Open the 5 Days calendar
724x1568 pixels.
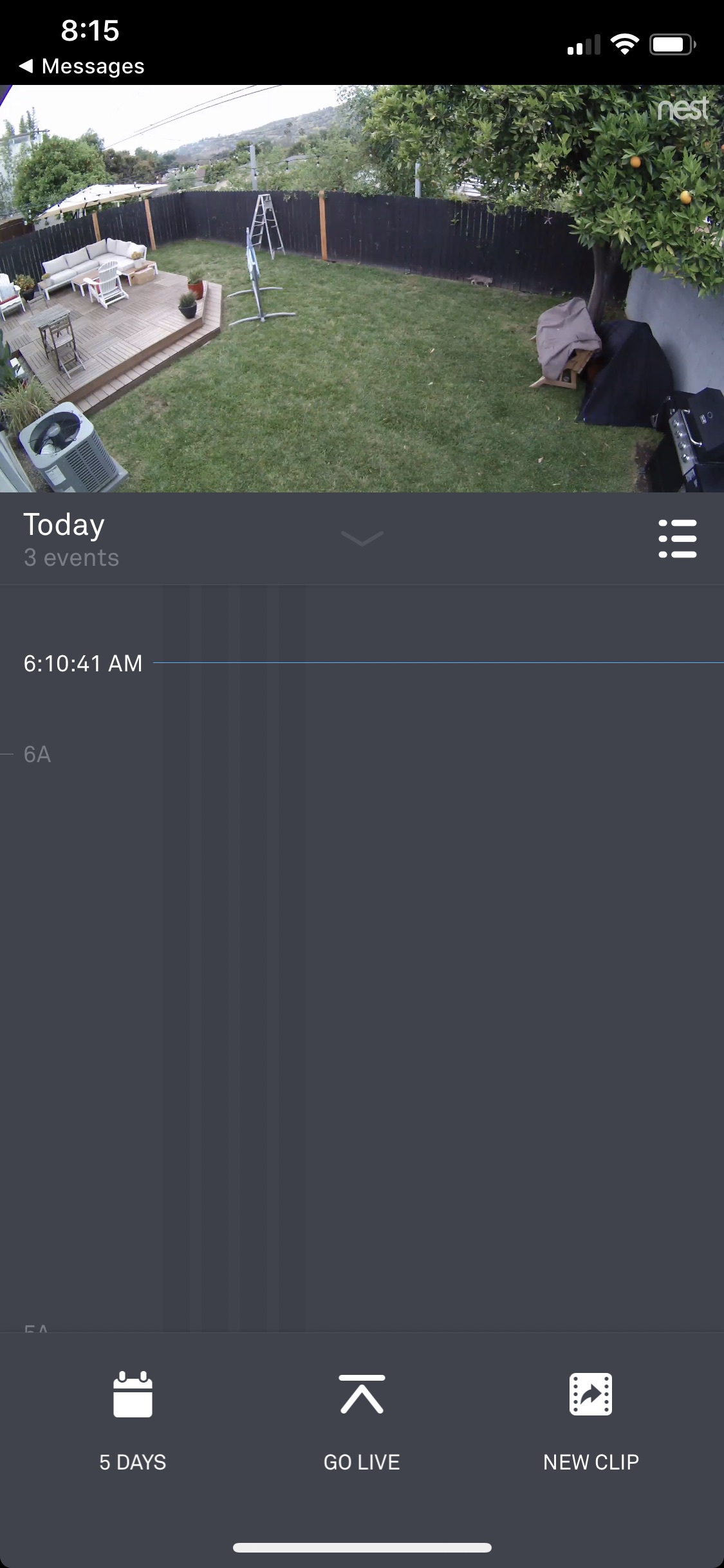point(133,1416)
